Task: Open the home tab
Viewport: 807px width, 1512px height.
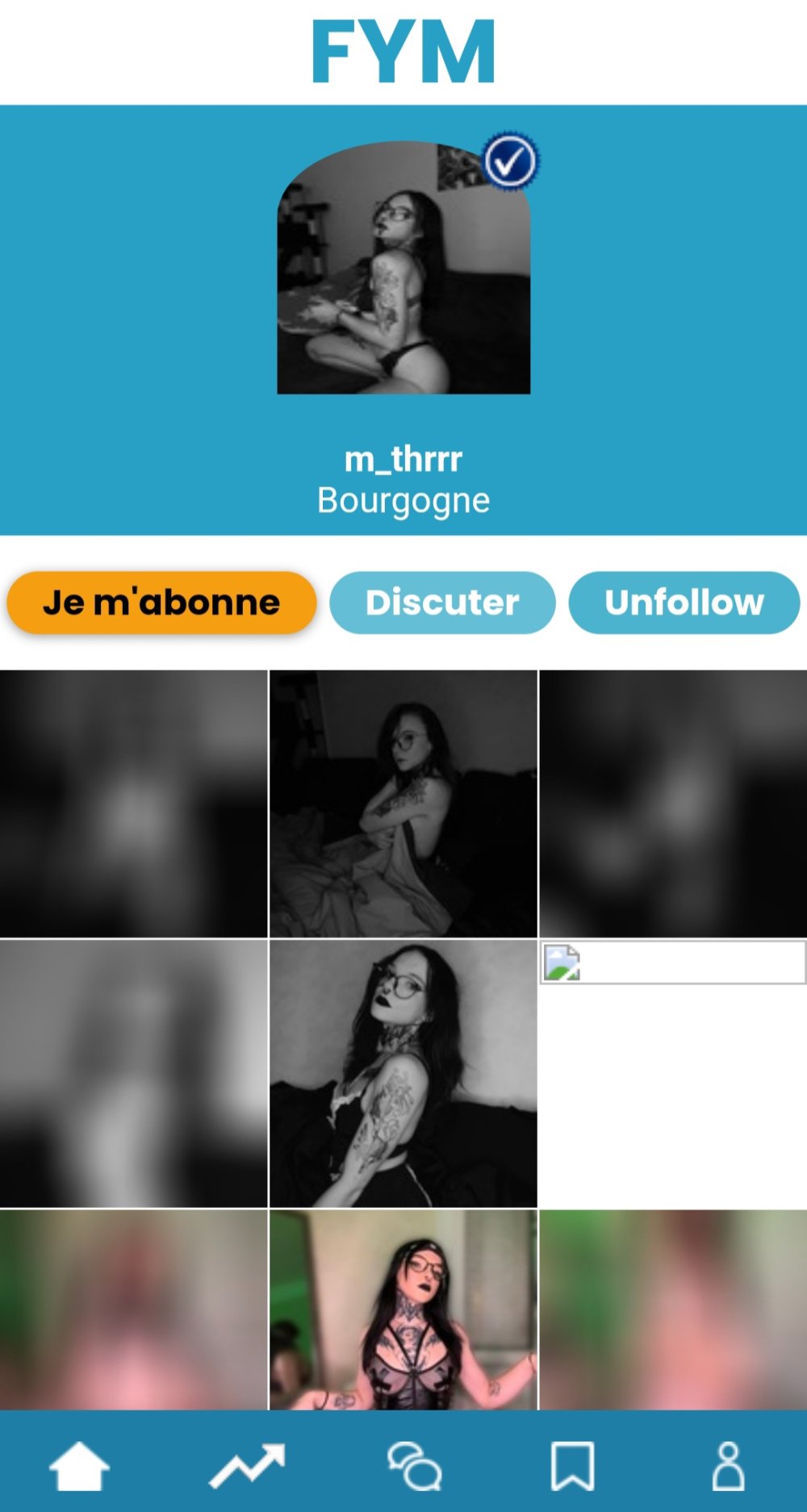Action: coord(79,1466)
